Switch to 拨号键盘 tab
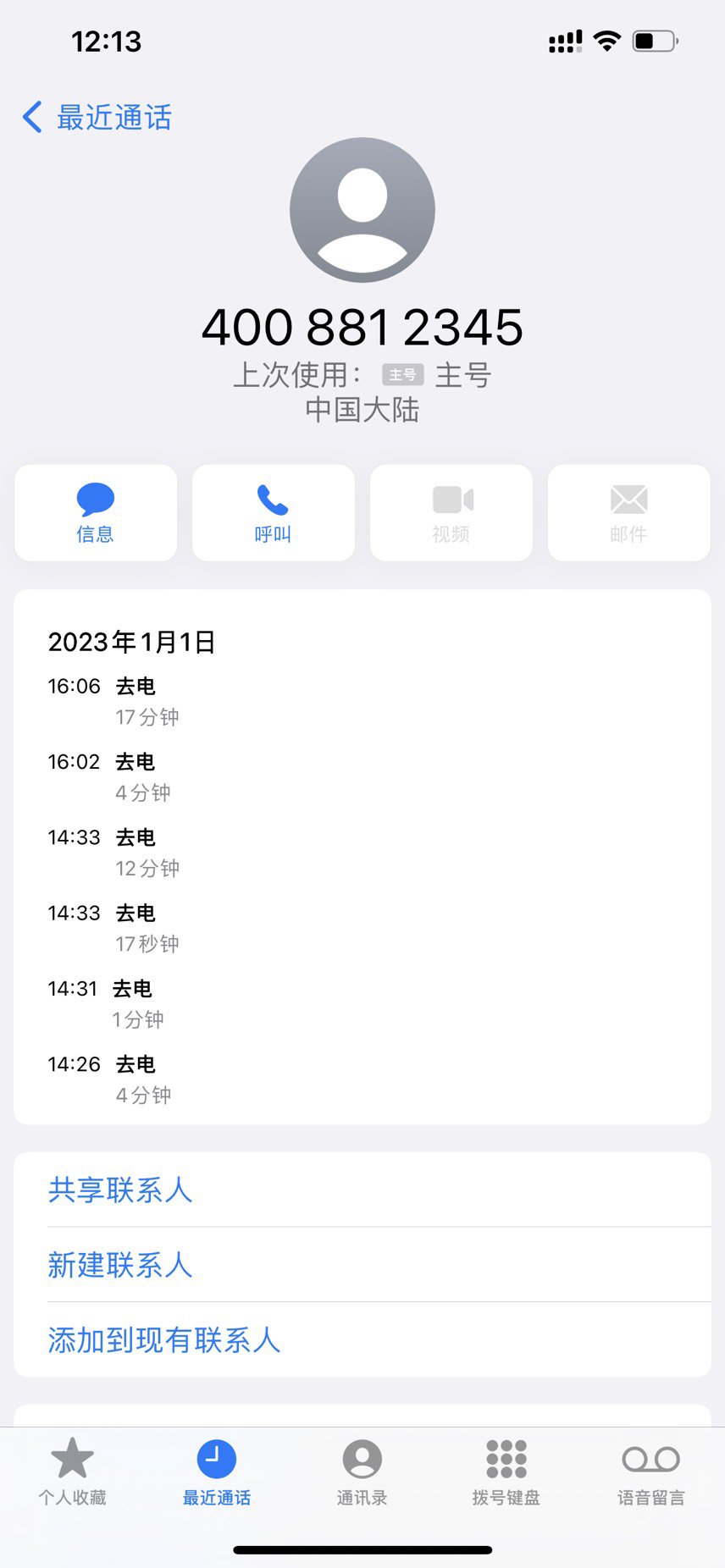This screenshot has height=1568, width=725. (506, 1473)
